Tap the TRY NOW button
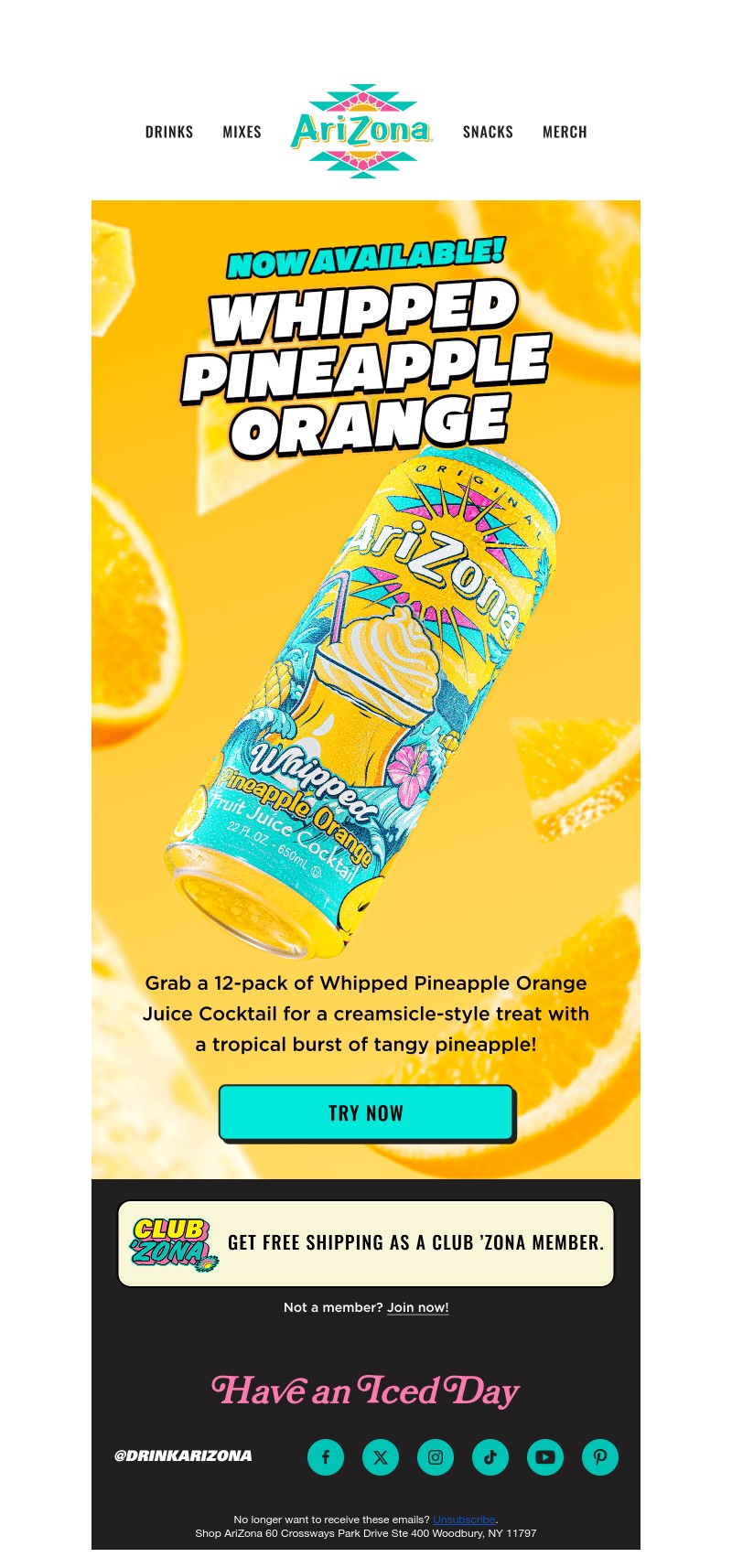 click(366, 1112)
